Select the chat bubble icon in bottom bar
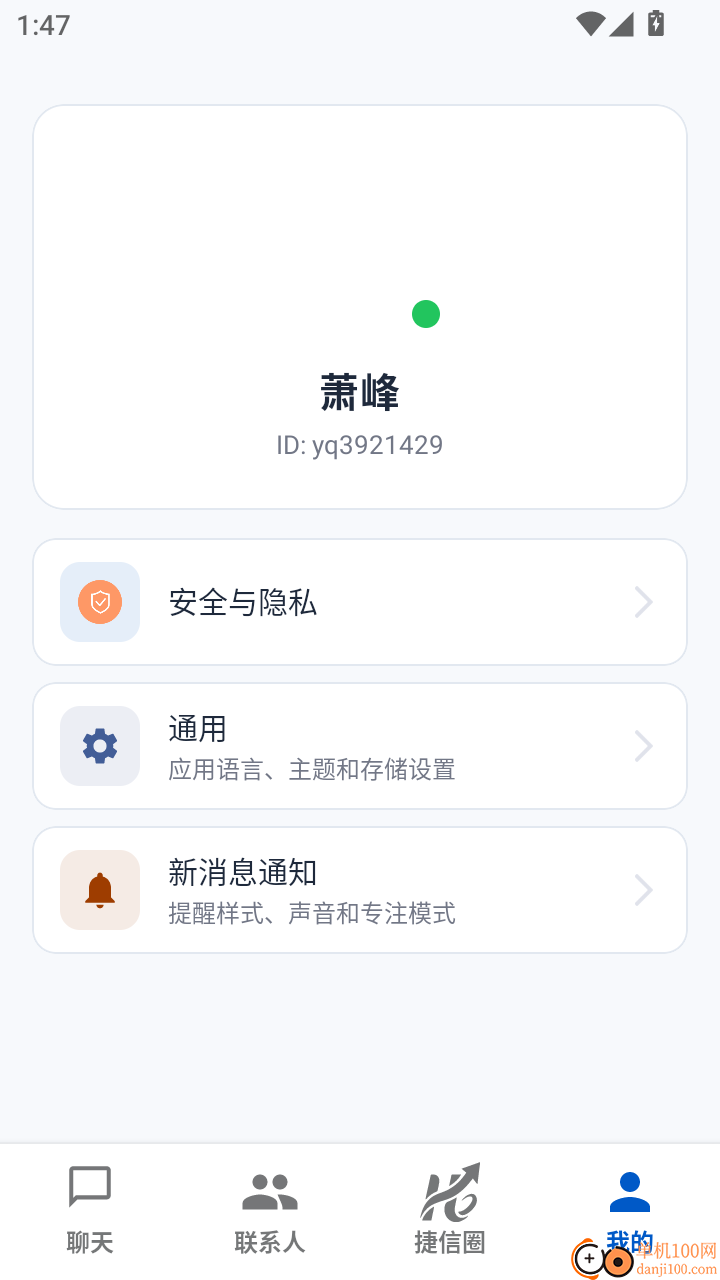Image resolution: width=720 pixels, height=1280 pixels. point(90,1186)
